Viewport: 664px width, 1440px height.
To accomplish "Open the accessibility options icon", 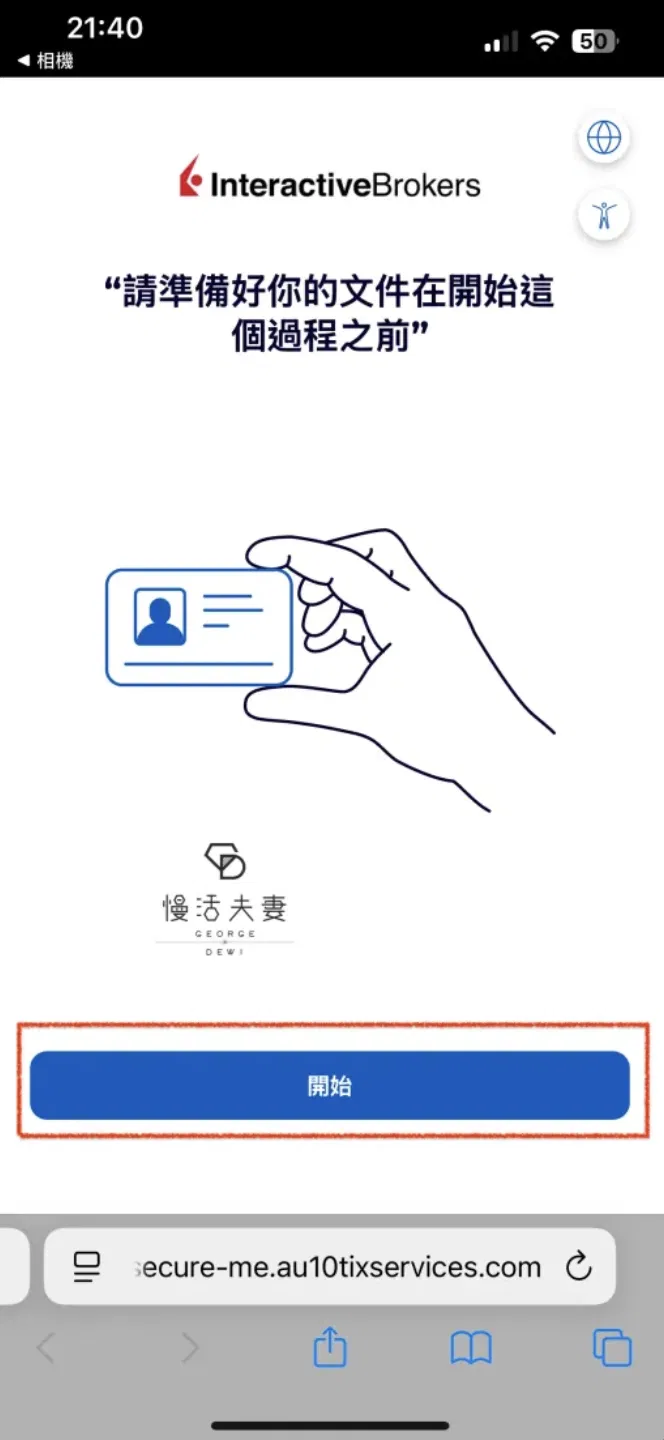I will (604, 214).
